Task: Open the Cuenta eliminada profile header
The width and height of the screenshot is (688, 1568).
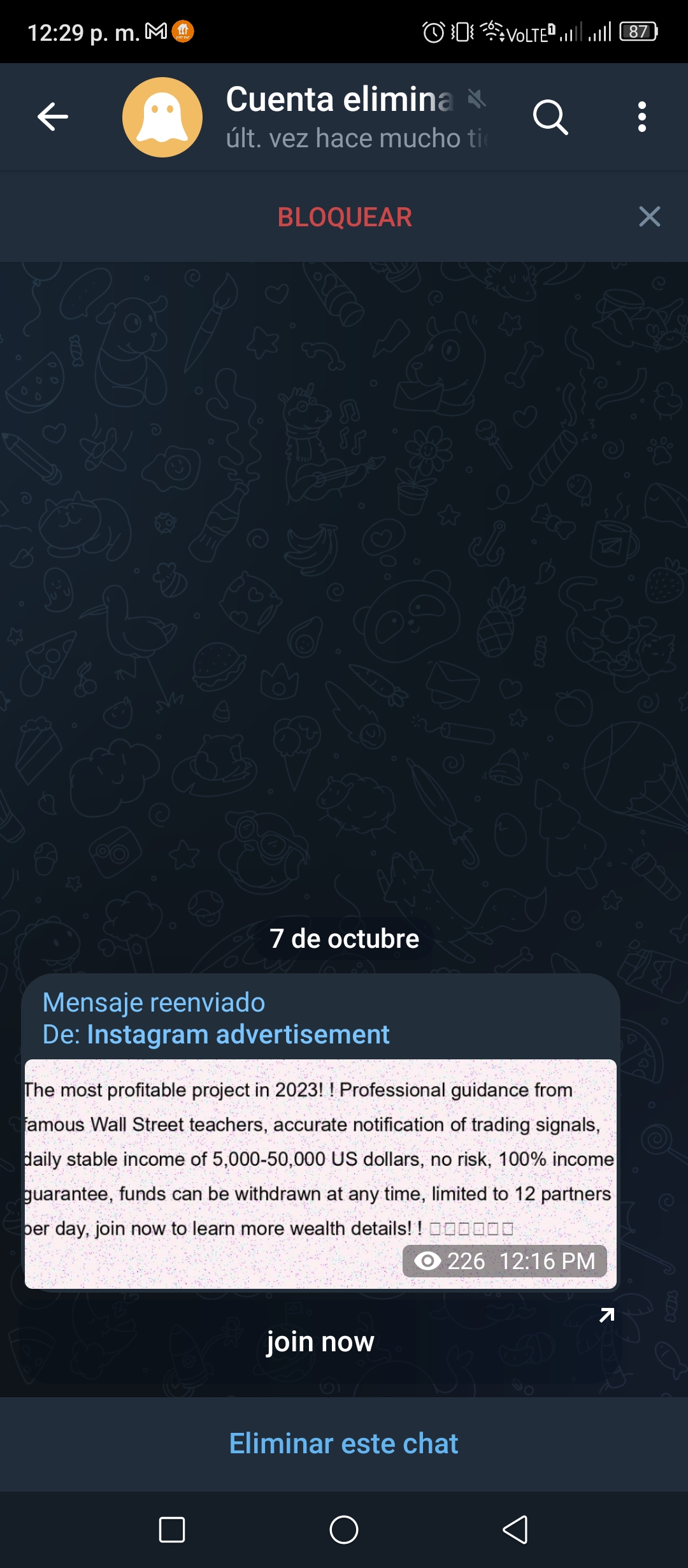Action: click(x=306, y=117)
